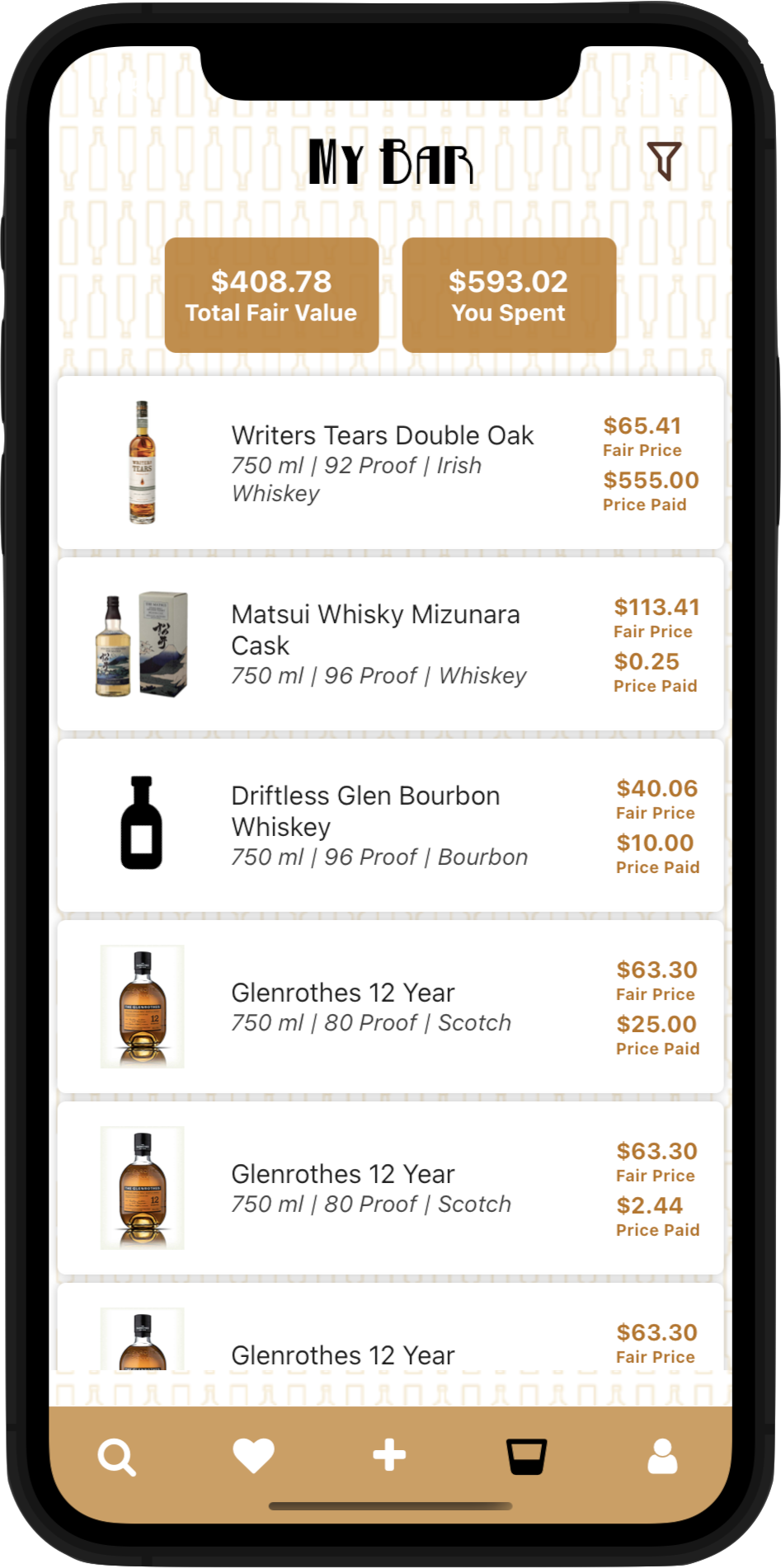Go to the favorites heart tab

pos(253,1455)
